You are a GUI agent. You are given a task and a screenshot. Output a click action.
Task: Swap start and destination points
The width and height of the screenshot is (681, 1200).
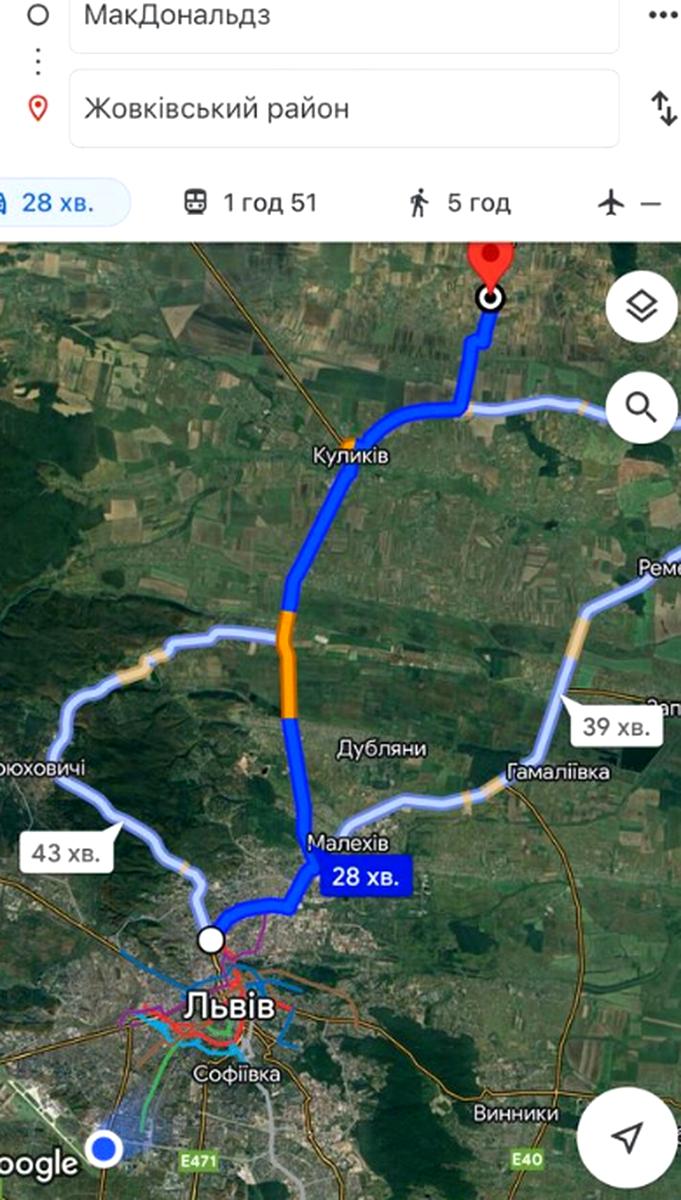[x=663, y=108]
